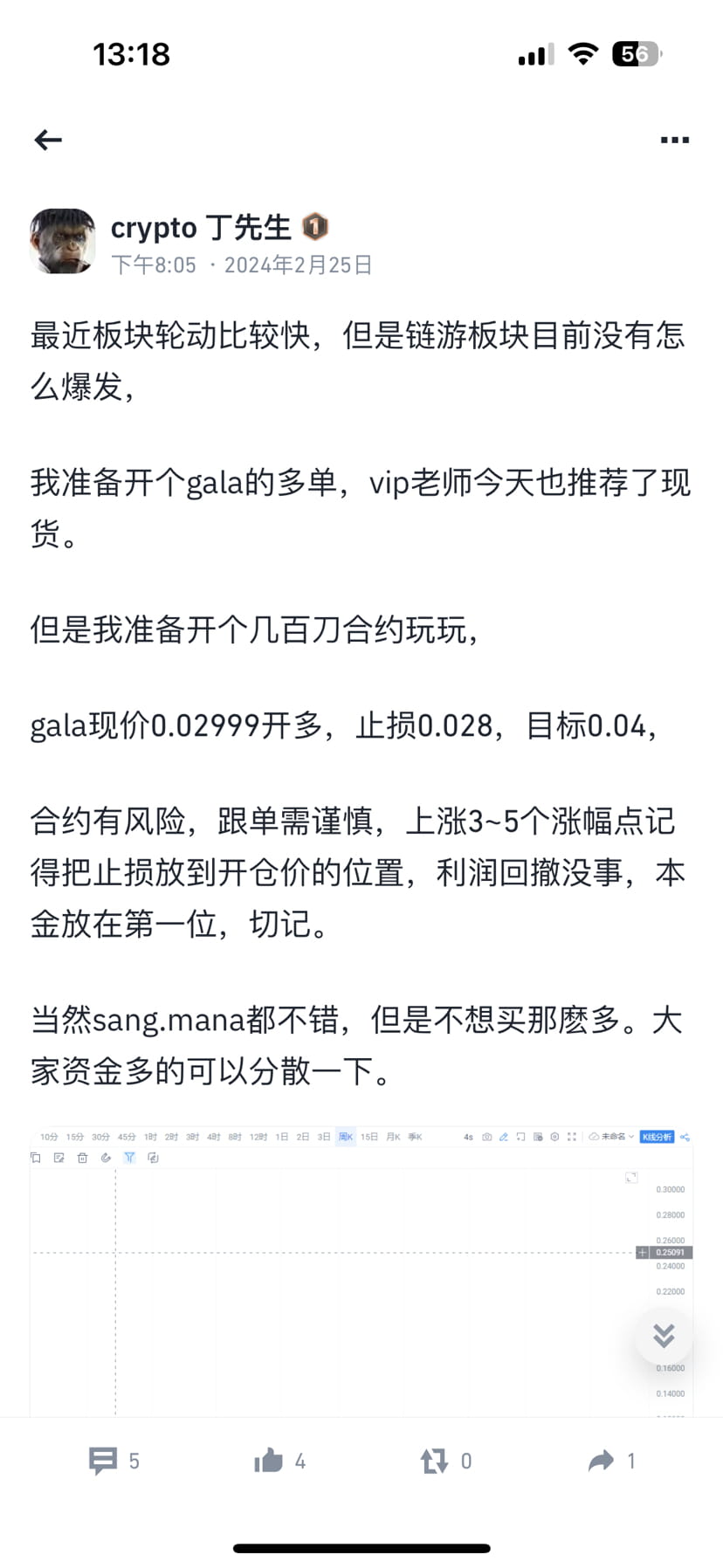Toggle the 周K weekly candlestick view
The height and width of the screenshot is (1568, 723).
click(346, 1137)
